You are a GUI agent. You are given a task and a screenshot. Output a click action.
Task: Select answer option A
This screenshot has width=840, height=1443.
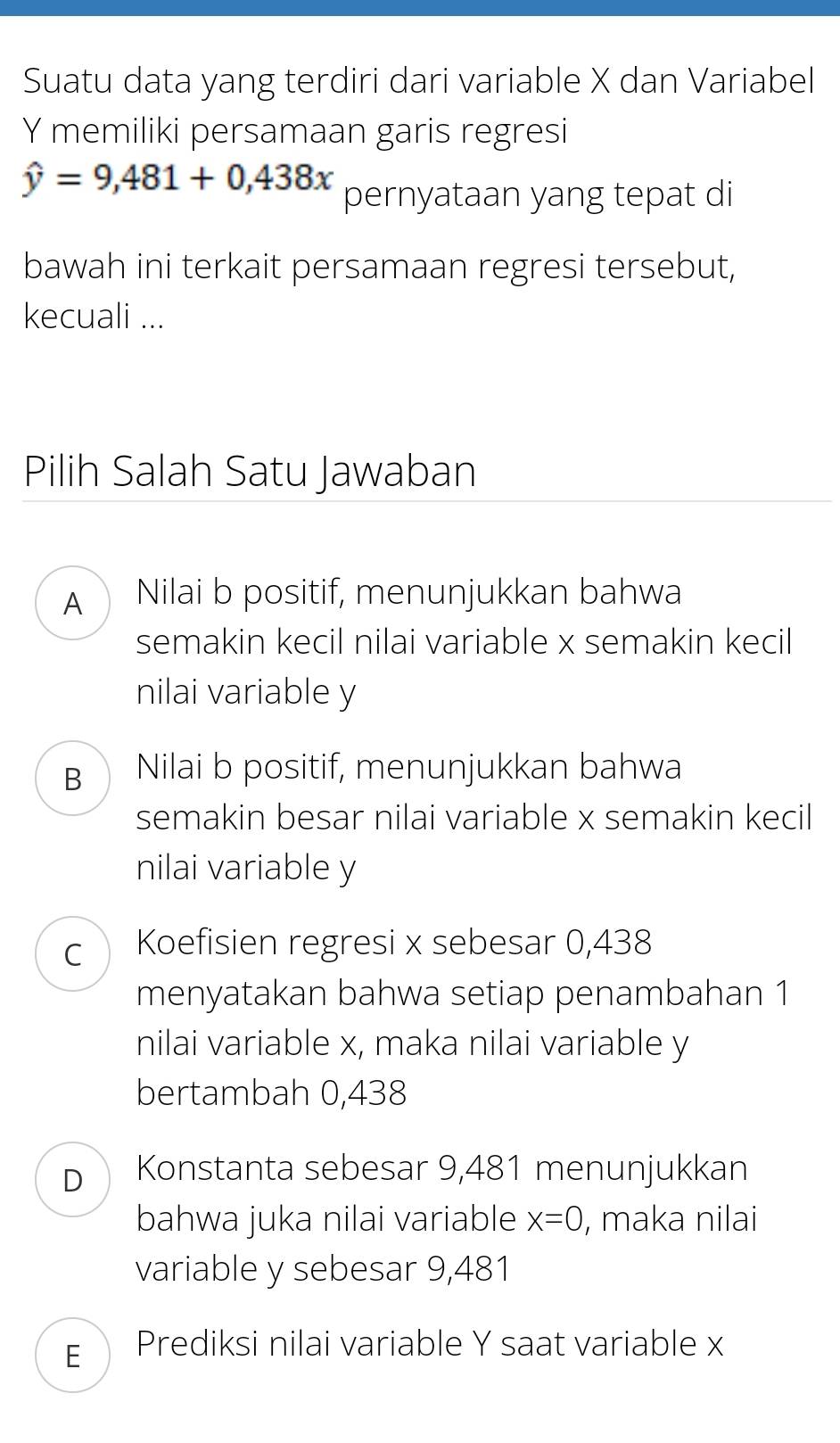click(73, 604)
